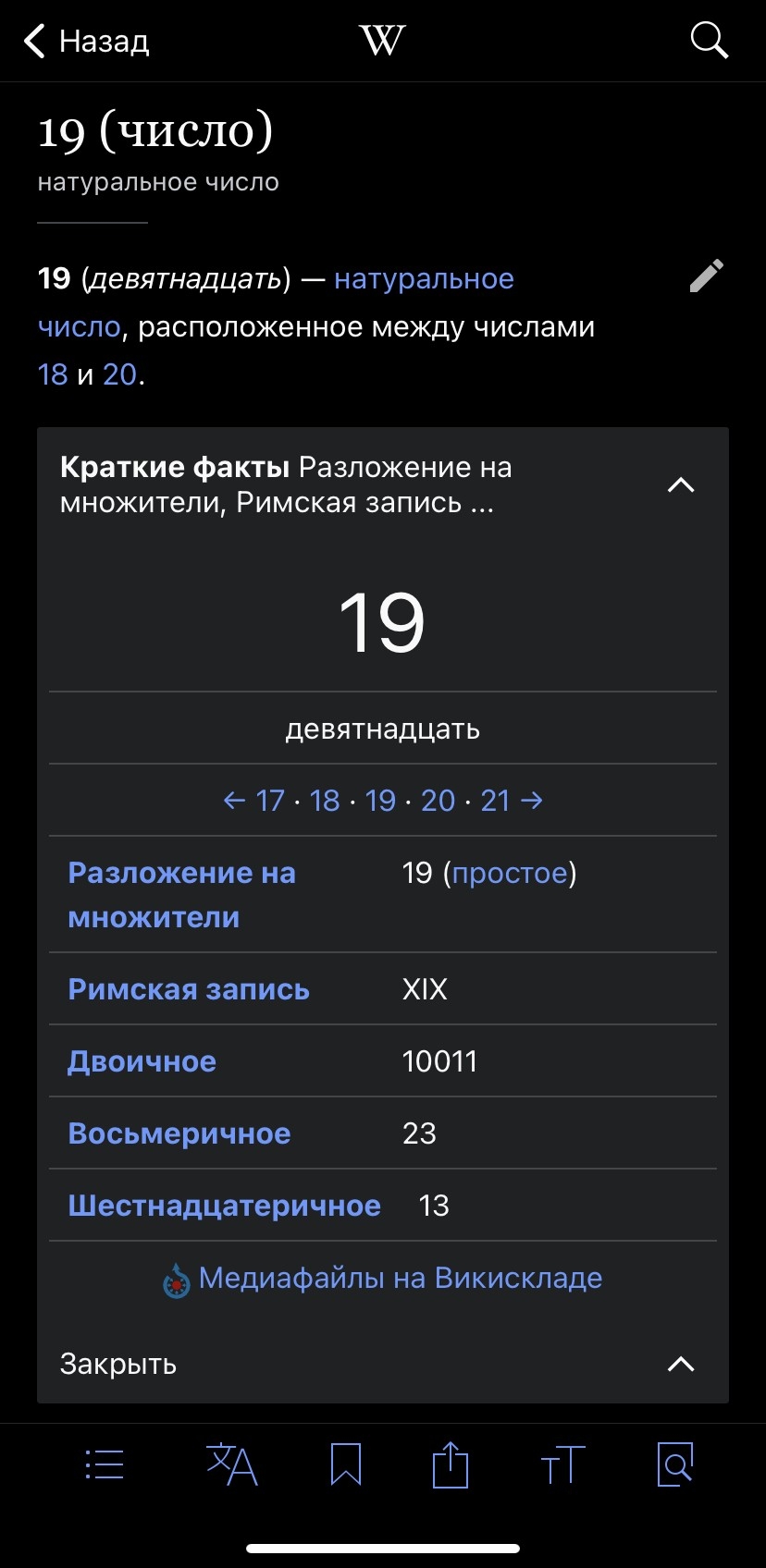
Task: Bookmark this article using the bookmark icon
Action: pos(345,1464)
